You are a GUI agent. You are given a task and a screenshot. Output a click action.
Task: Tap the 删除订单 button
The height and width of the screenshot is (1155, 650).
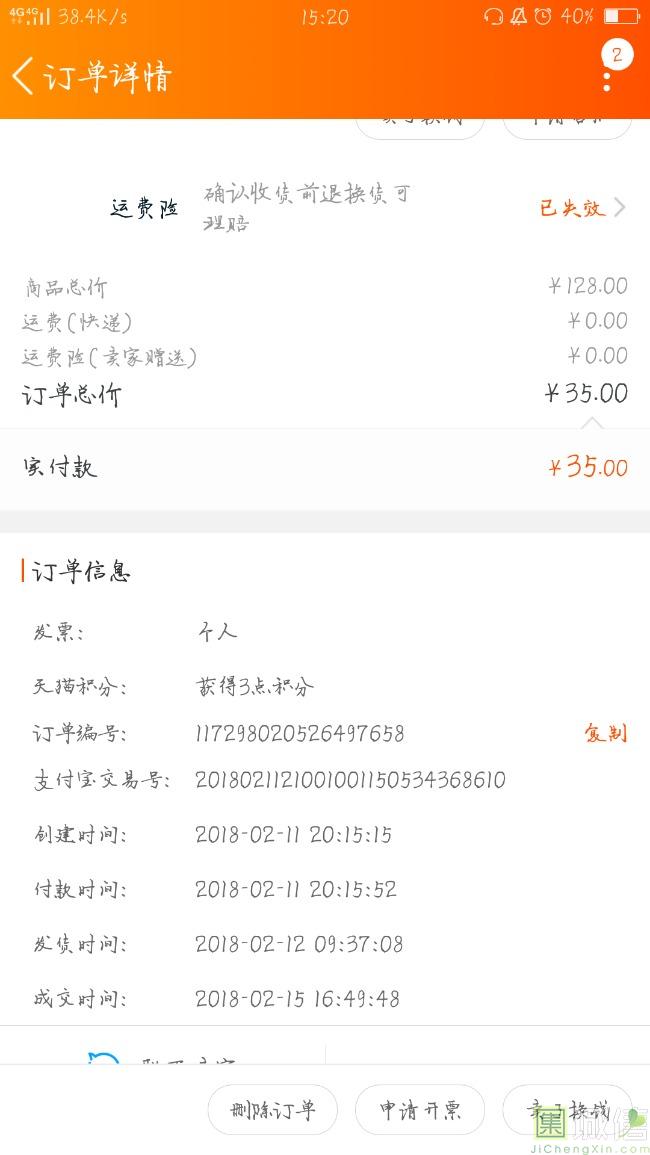point(273,1111)
